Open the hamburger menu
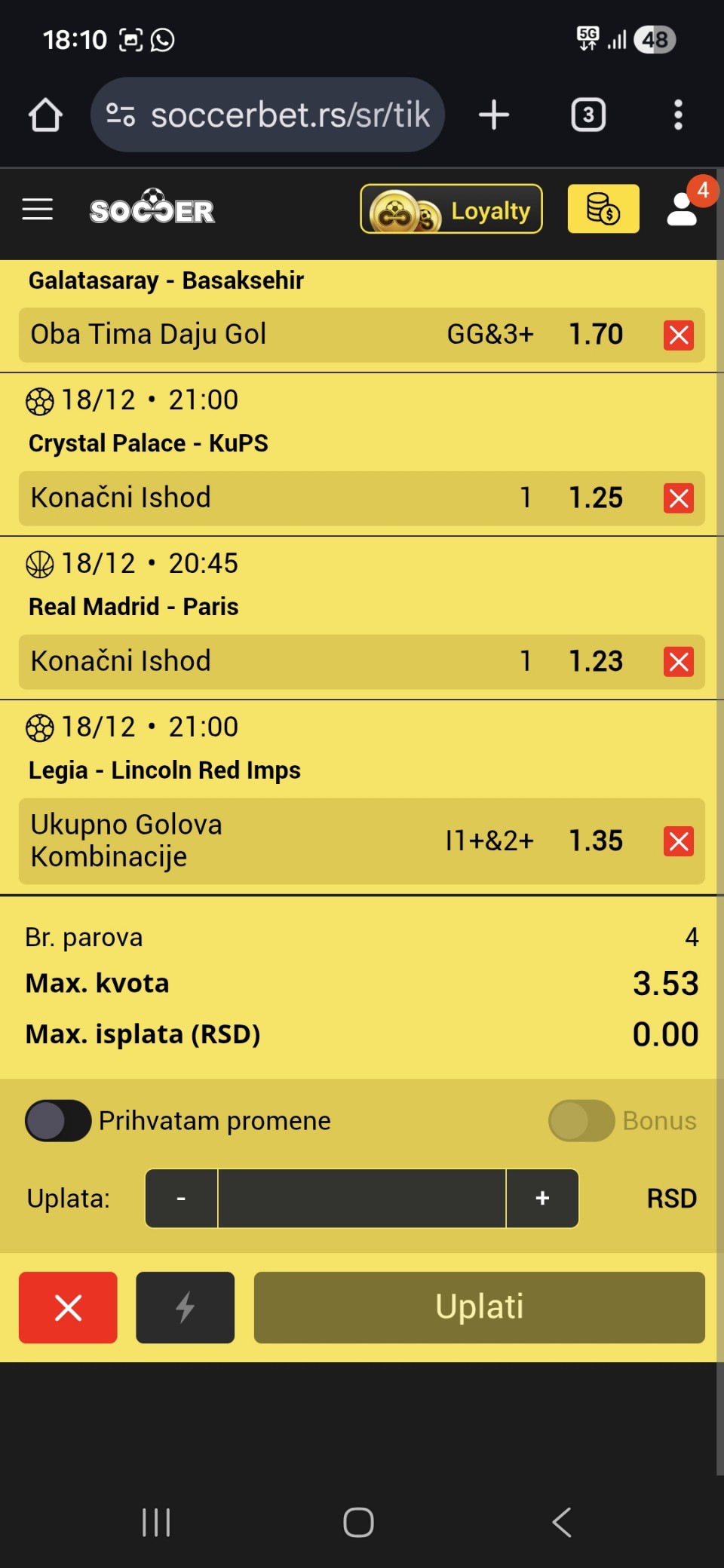The width and height of the screenshot is (724, 1568). tap(37, 210)
